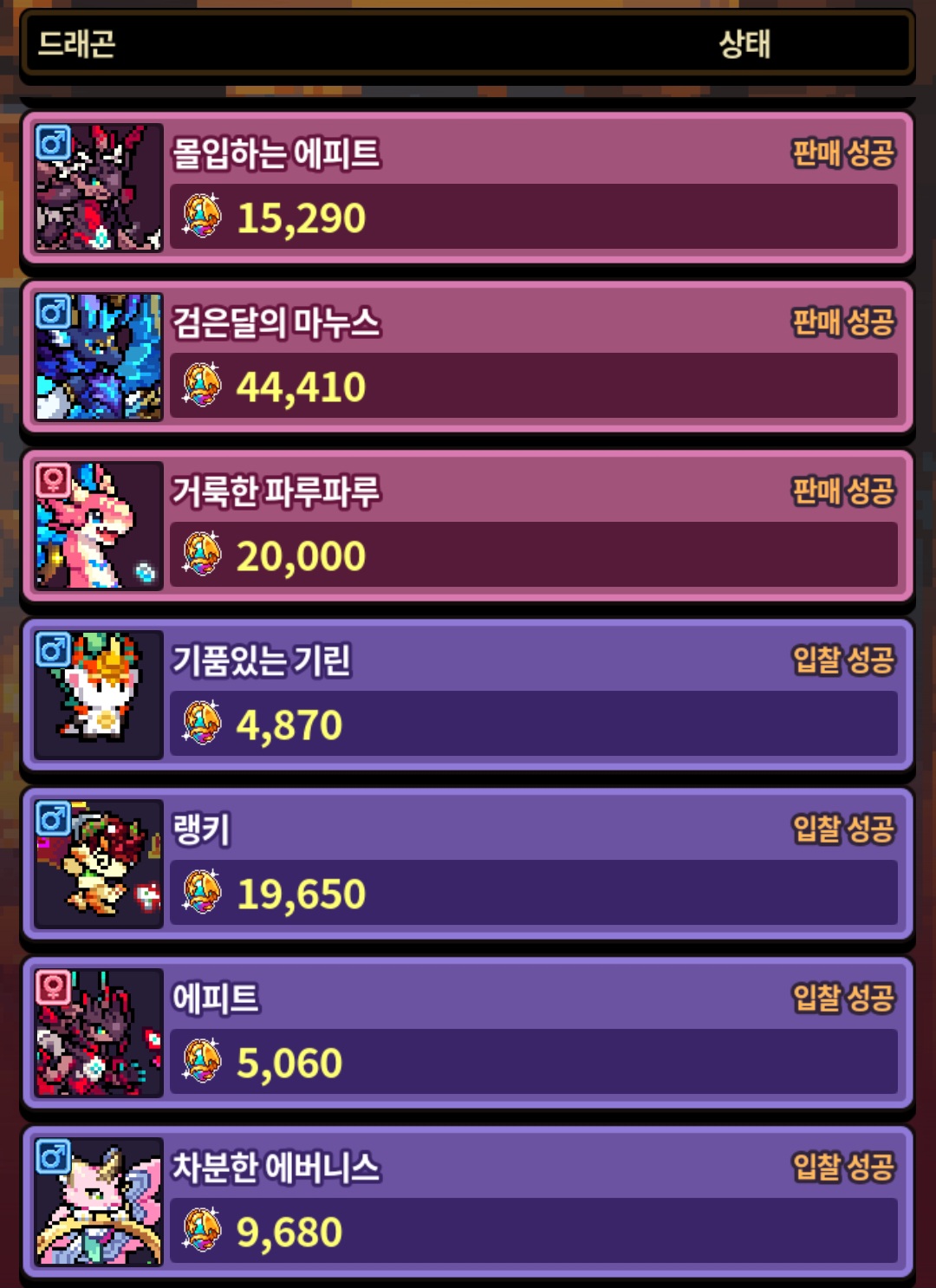This screenshot has width=936, height=1288.
Task: Tap the 랭키 bid success row
Action: click(468, 863)
